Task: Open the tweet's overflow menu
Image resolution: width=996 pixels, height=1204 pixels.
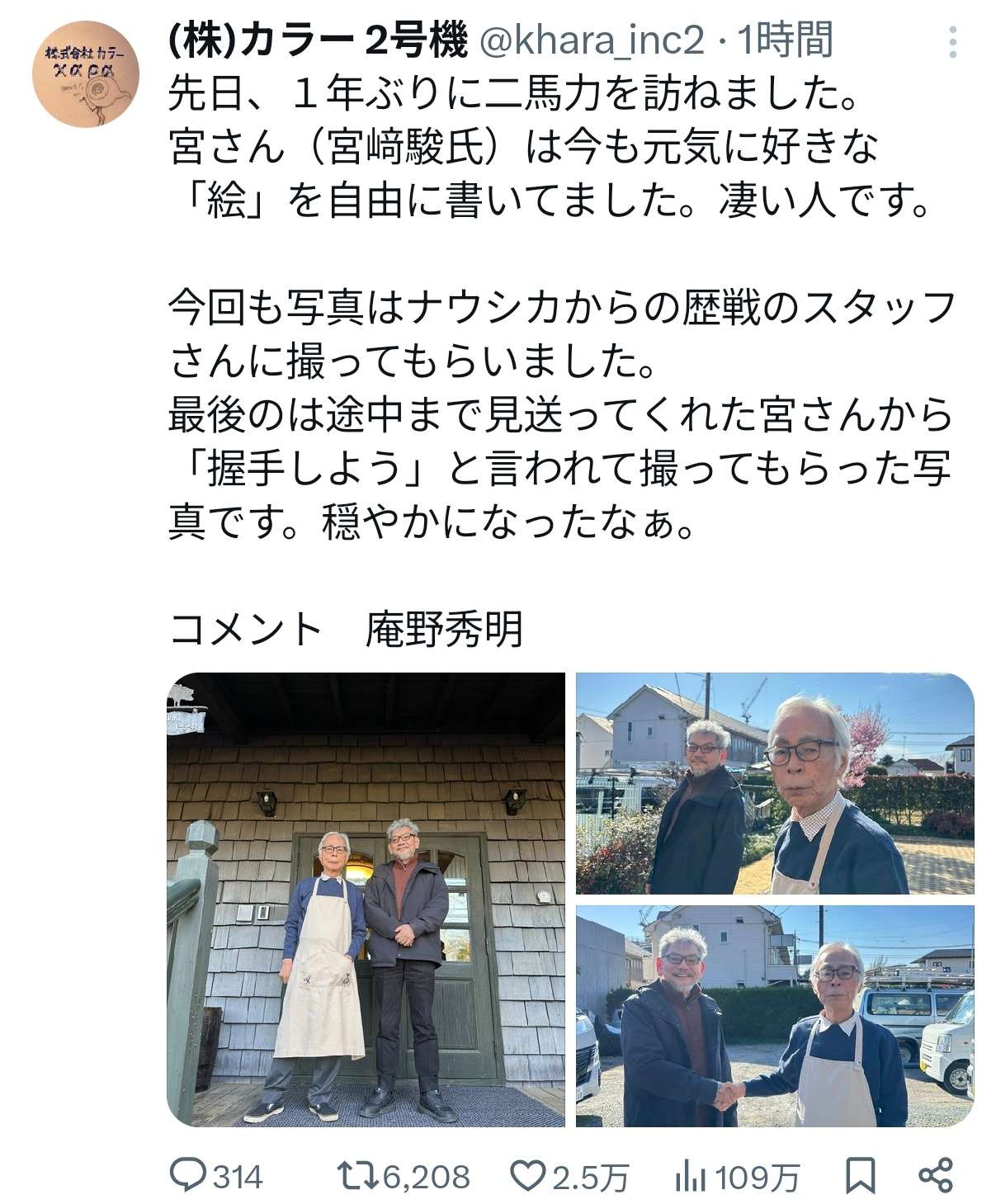Action: [952, 42]
